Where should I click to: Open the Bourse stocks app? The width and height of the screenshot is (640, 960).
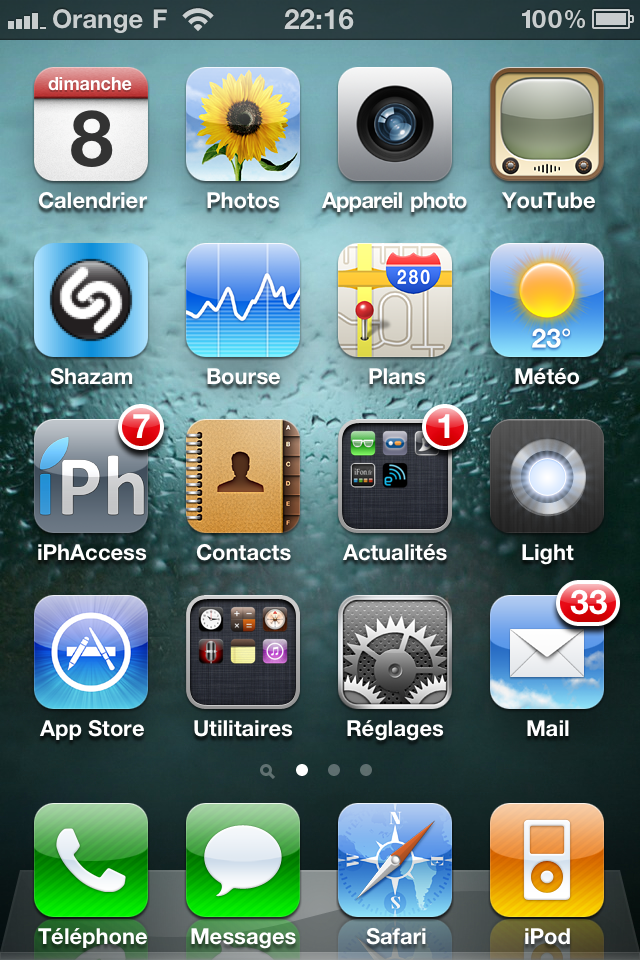coord(243,301)
